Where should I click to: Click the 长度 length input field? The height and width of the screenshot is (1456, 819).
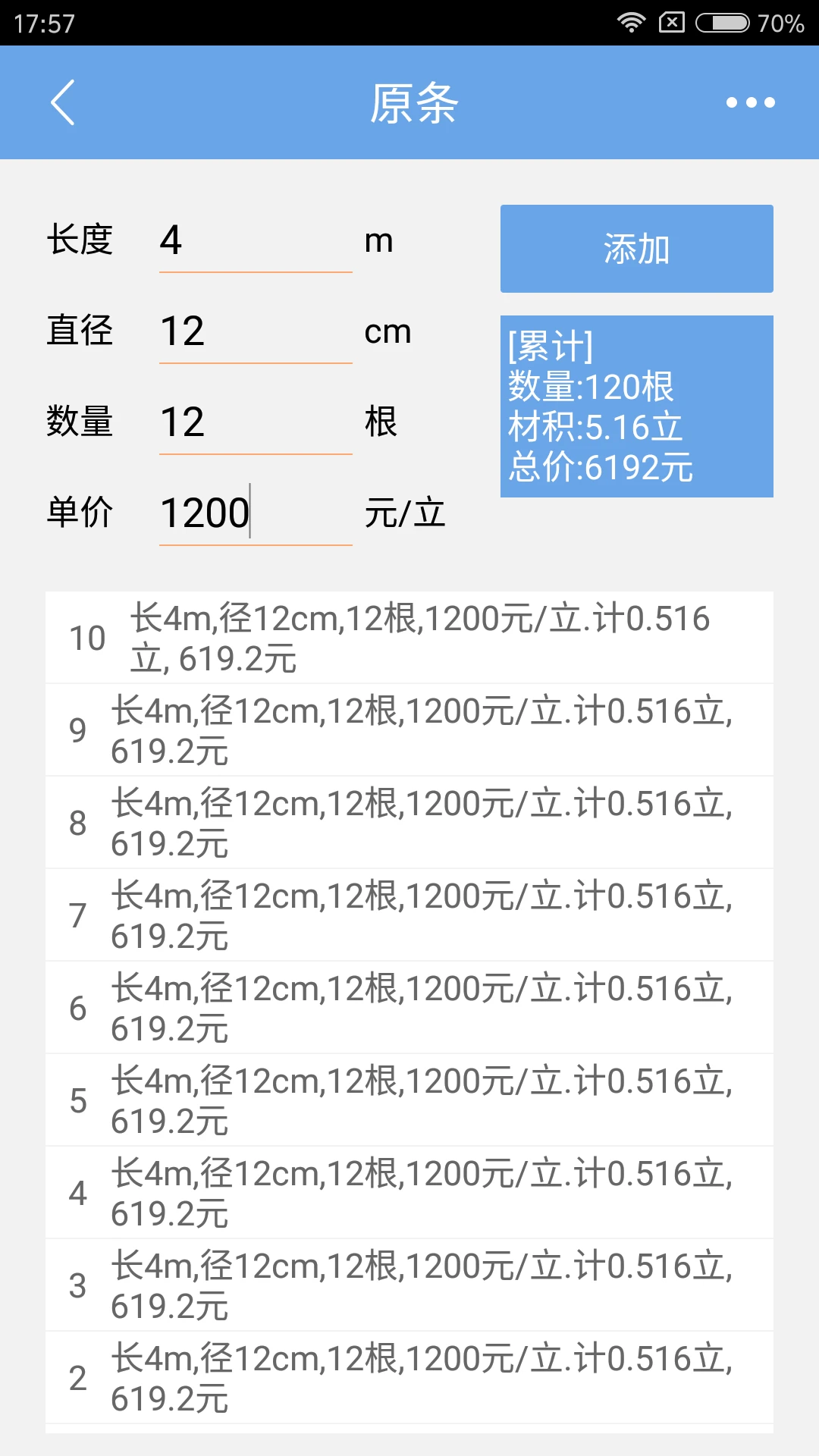click(x=255, y=241)
